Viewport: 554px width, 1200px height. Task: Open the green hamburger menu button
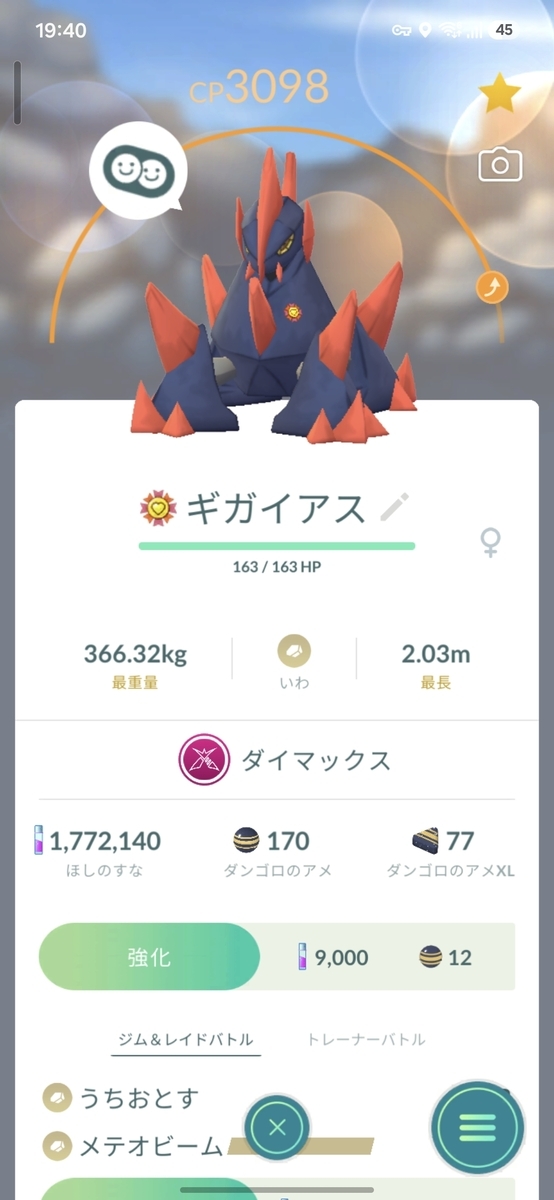click(477, 1127)
